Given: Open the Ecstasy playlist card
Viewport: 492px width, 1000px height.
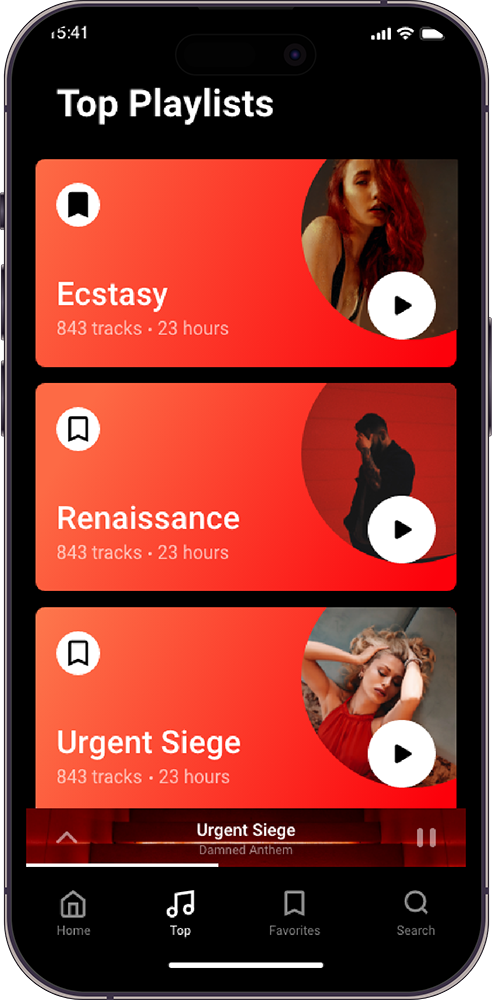Looking at the screenshot, I should [246, 263].
